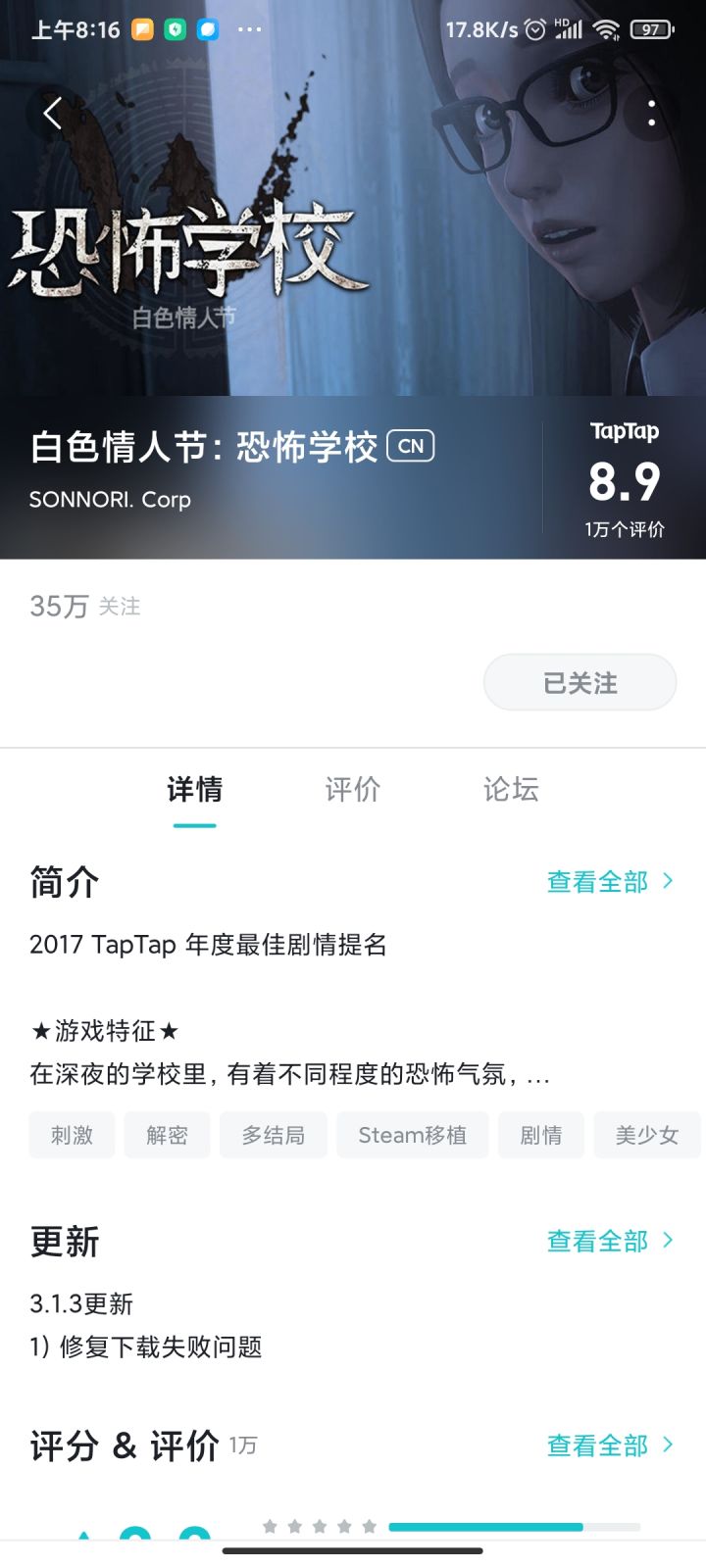Tap the back arrow to exit game page
Image resolution: width=706 pixels, height=1568 pixels.
click(x=53, y=112)
